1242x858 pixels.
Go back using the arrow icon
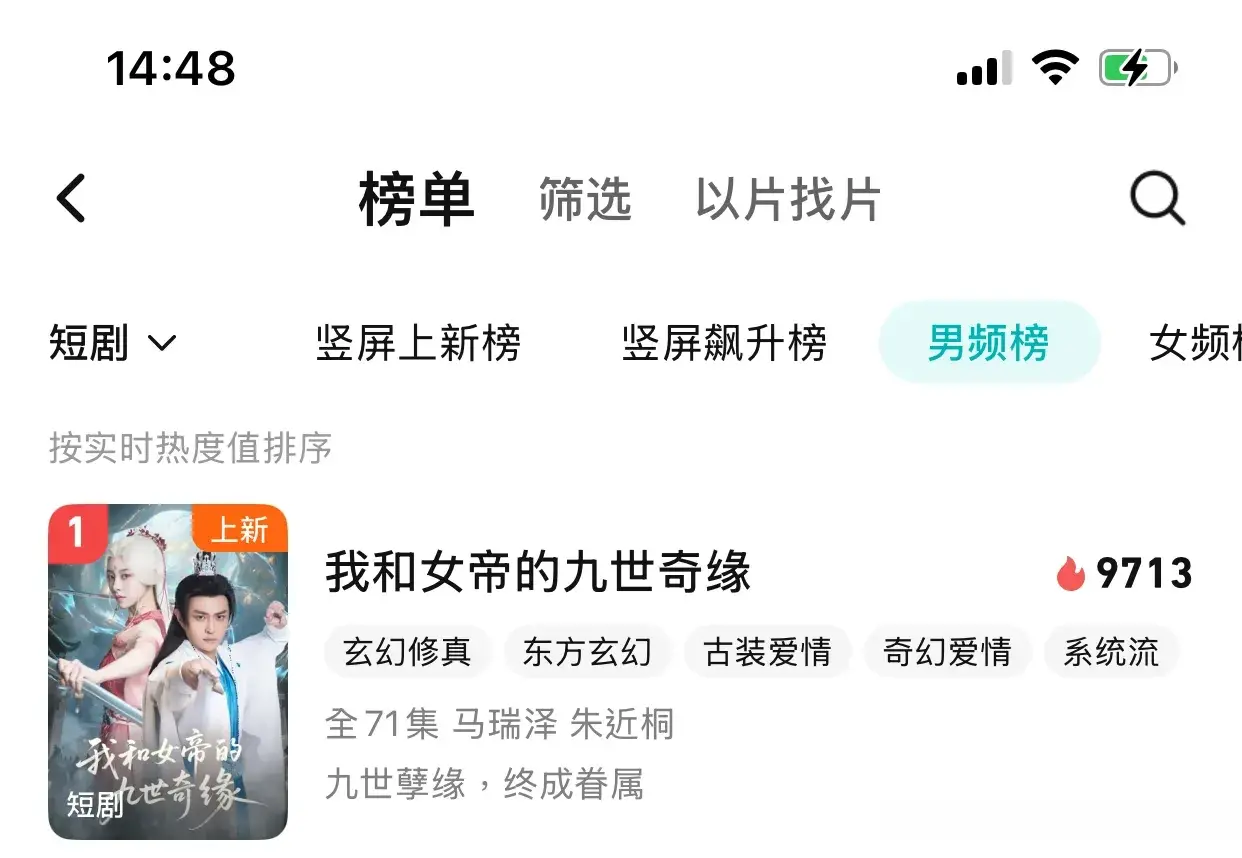pos(71,198)
